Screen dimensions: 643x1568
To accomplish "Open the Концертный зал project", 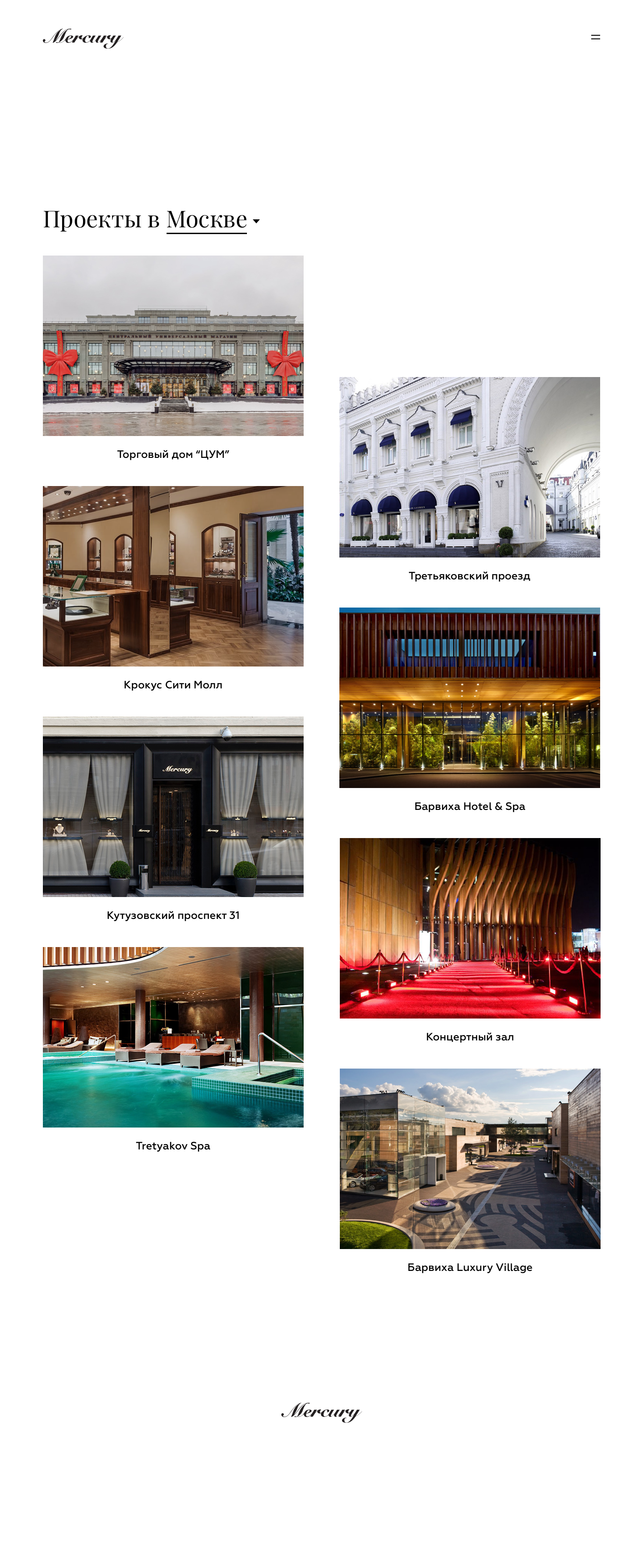I will point(469,928).
